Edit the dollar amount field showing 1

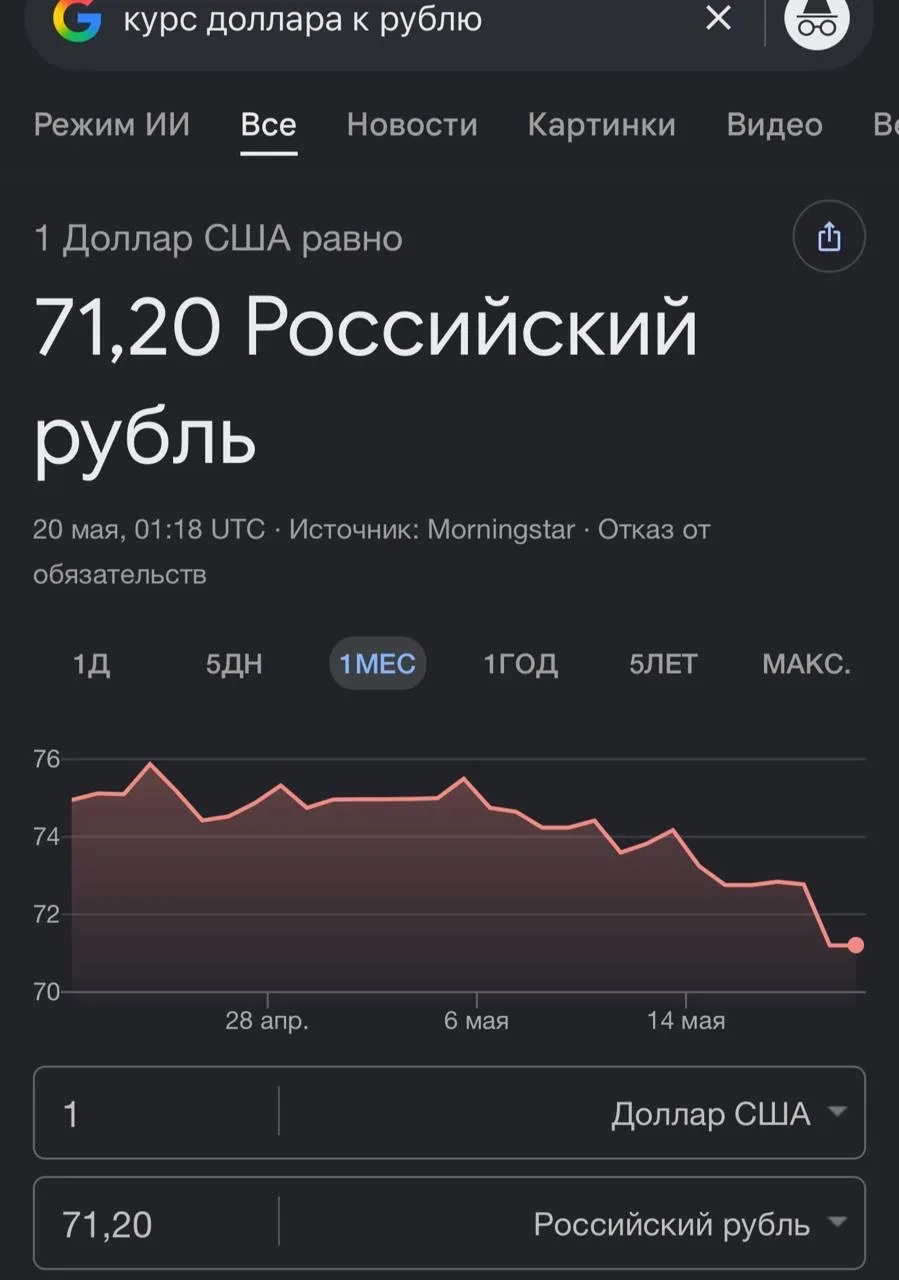[157, 1113]
